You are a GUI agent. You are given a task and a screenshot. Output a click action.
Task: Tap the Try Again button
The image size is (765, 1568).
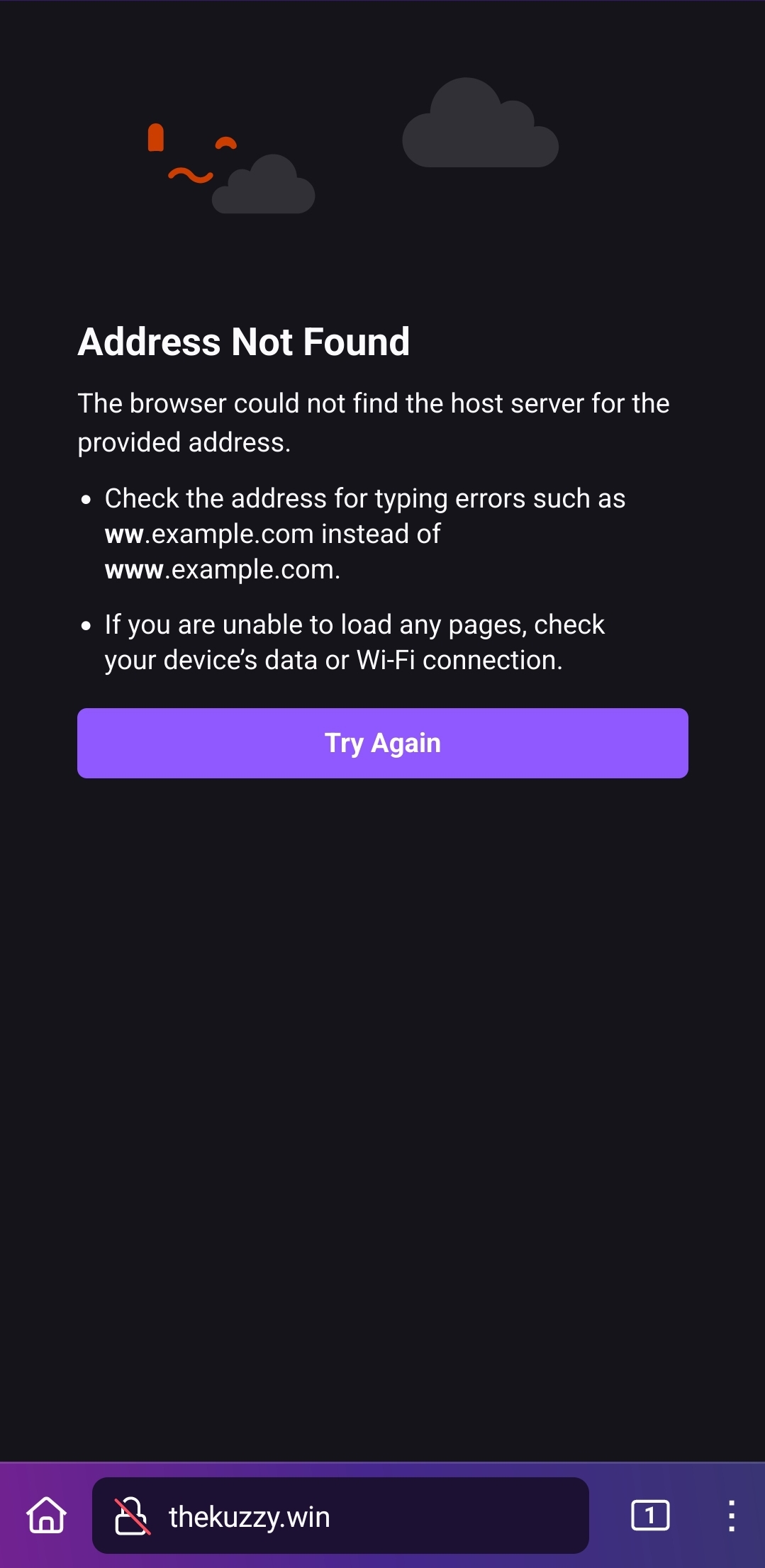coord(382,743)
